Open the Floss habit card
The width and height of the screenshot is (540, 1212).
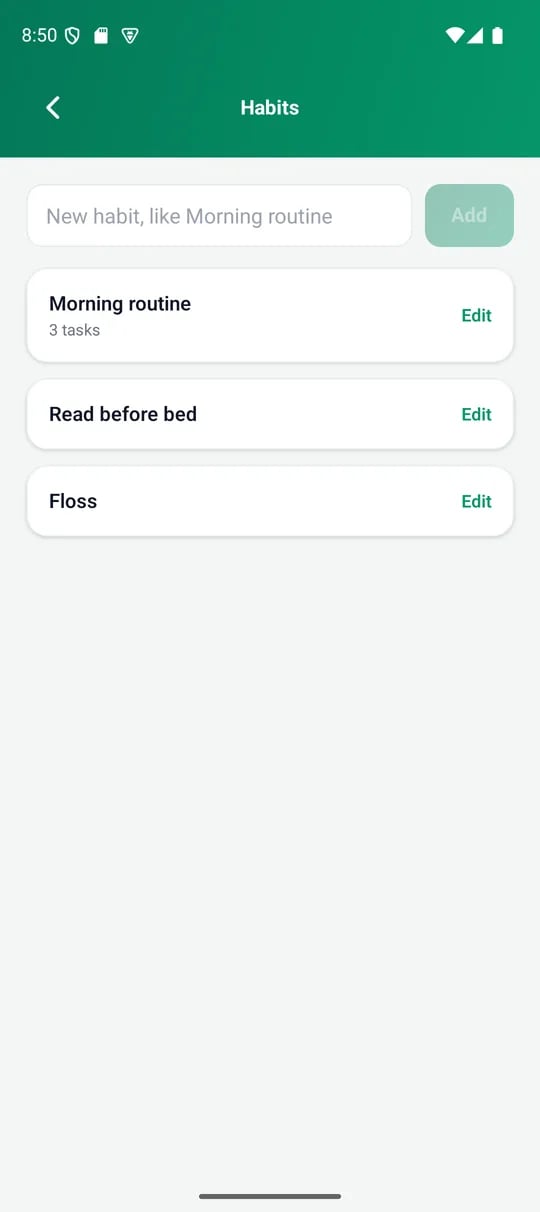(x=270, y=501)
